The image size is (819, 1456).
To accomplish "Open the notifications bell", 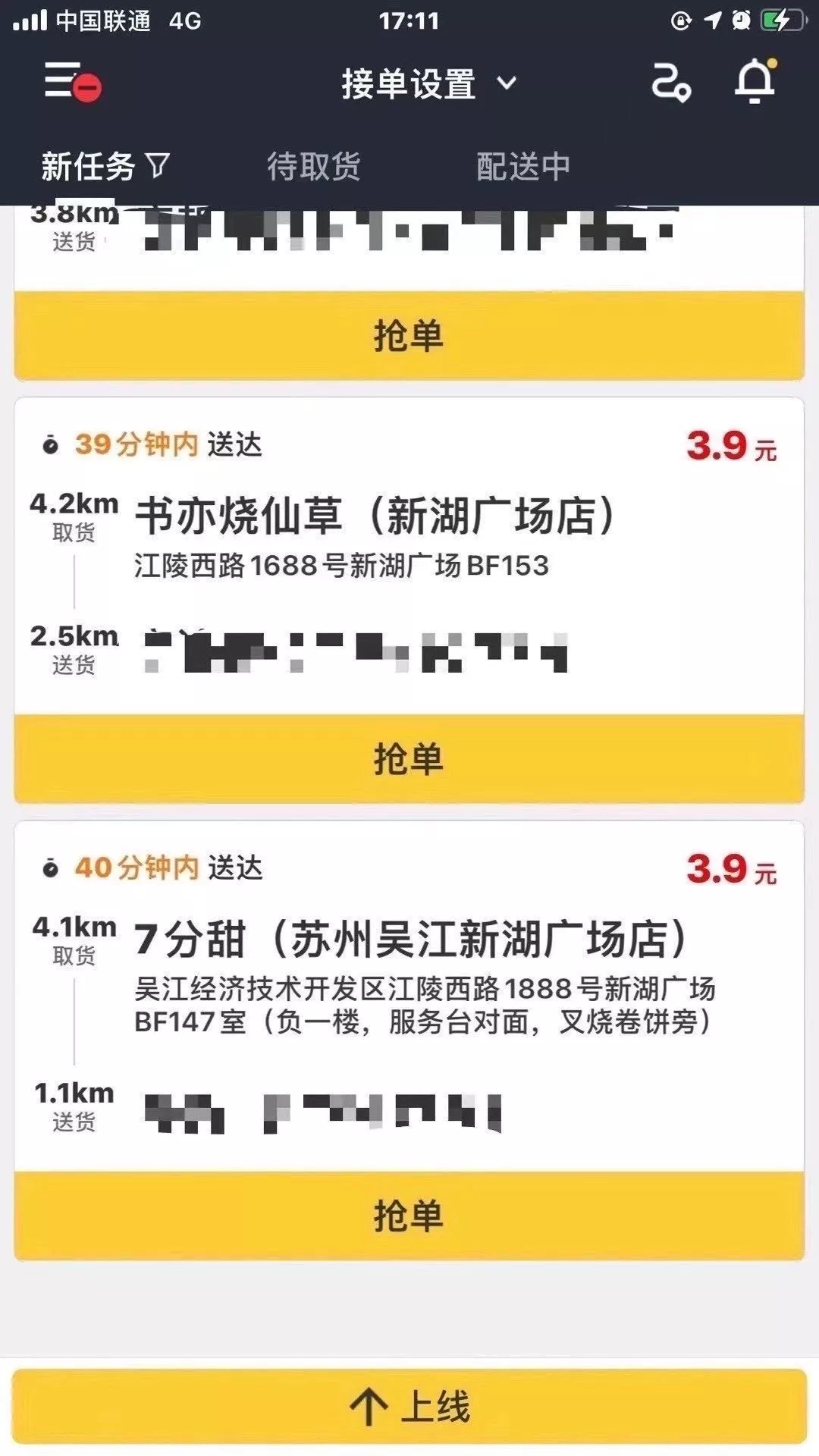I will coord(755,81).
